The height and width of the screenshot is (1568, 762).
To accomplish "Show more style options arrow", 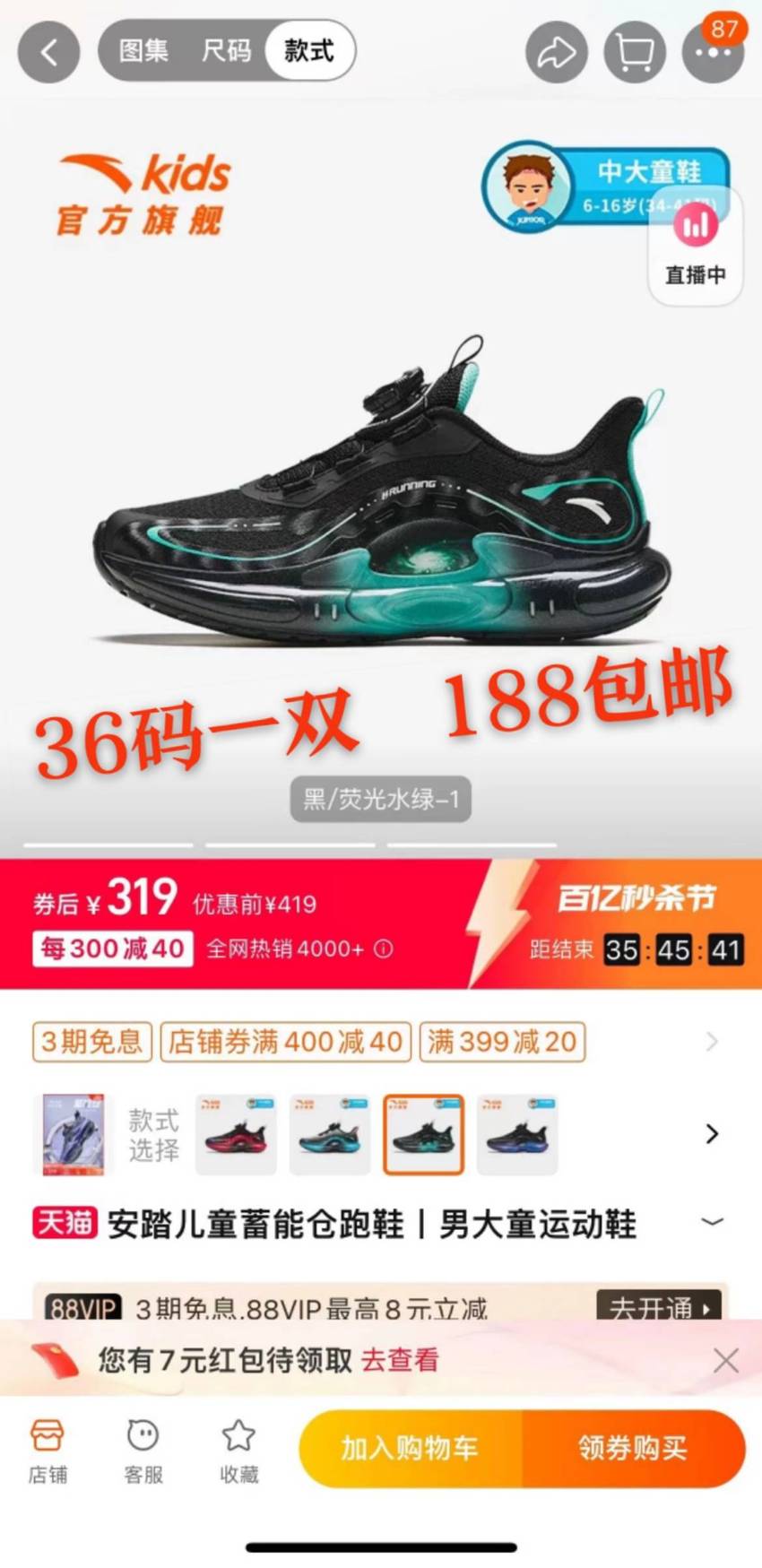I will (x=712, y=1134).
